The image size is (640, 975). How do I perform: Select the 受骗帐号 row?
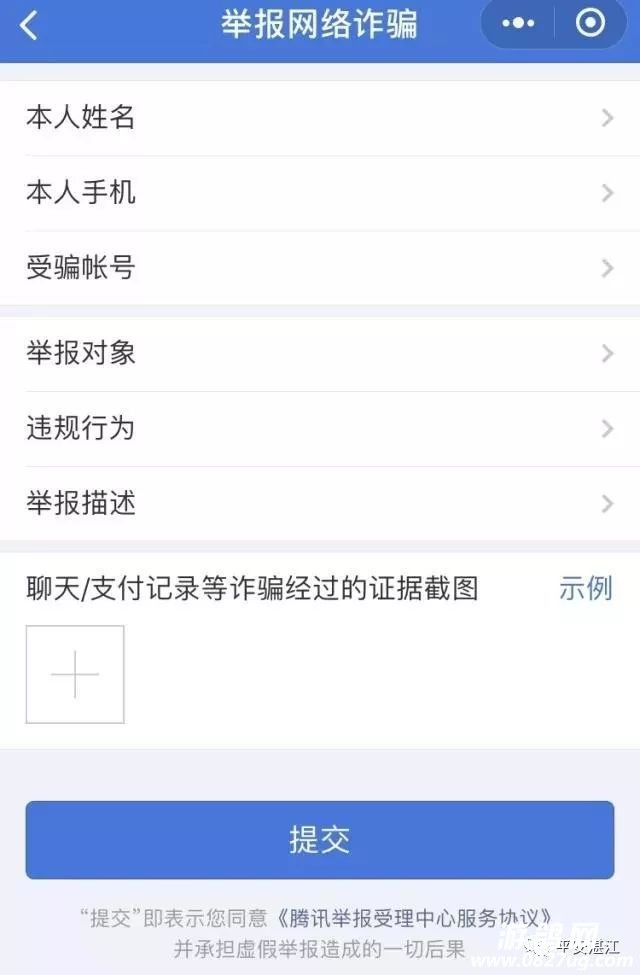[320, 268]
